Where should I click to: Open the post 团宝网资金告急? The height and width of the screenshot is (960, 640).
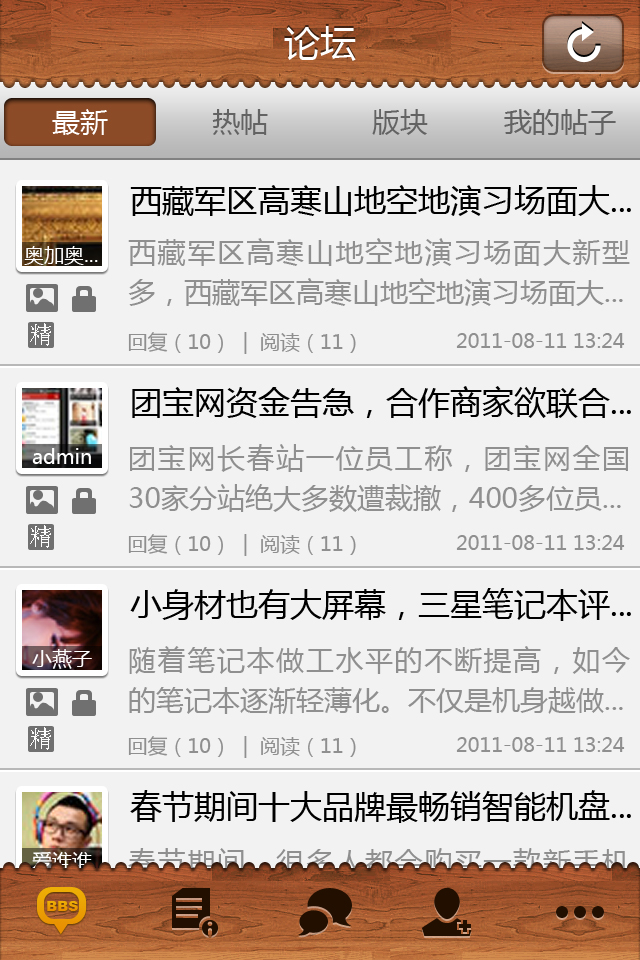(380, 404)
